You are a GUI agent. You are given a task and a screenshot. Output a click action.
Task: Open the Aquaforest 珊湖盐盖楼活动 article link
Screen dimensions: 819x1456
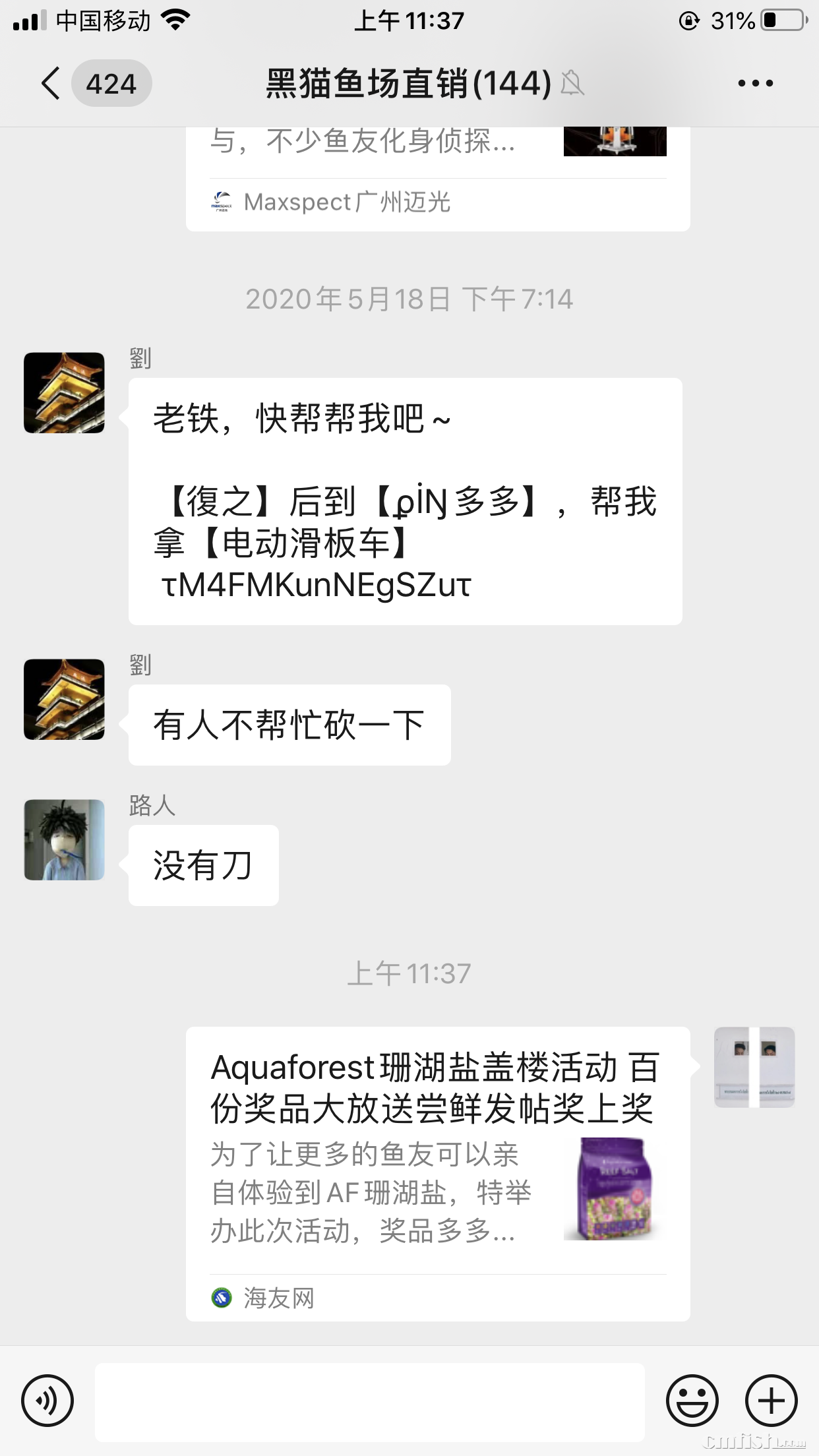[435, 1095]
